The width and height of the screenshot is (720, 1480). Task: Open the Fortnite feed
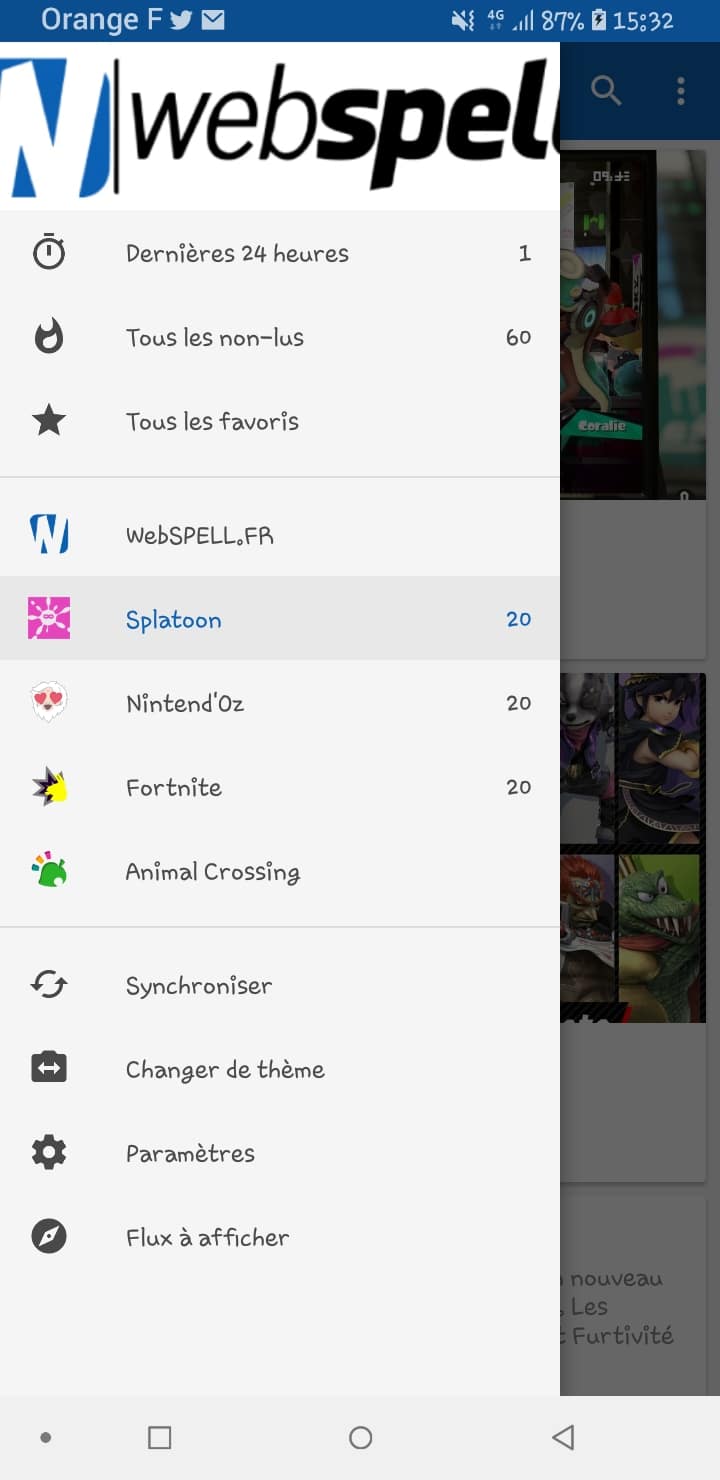point(280,787)
